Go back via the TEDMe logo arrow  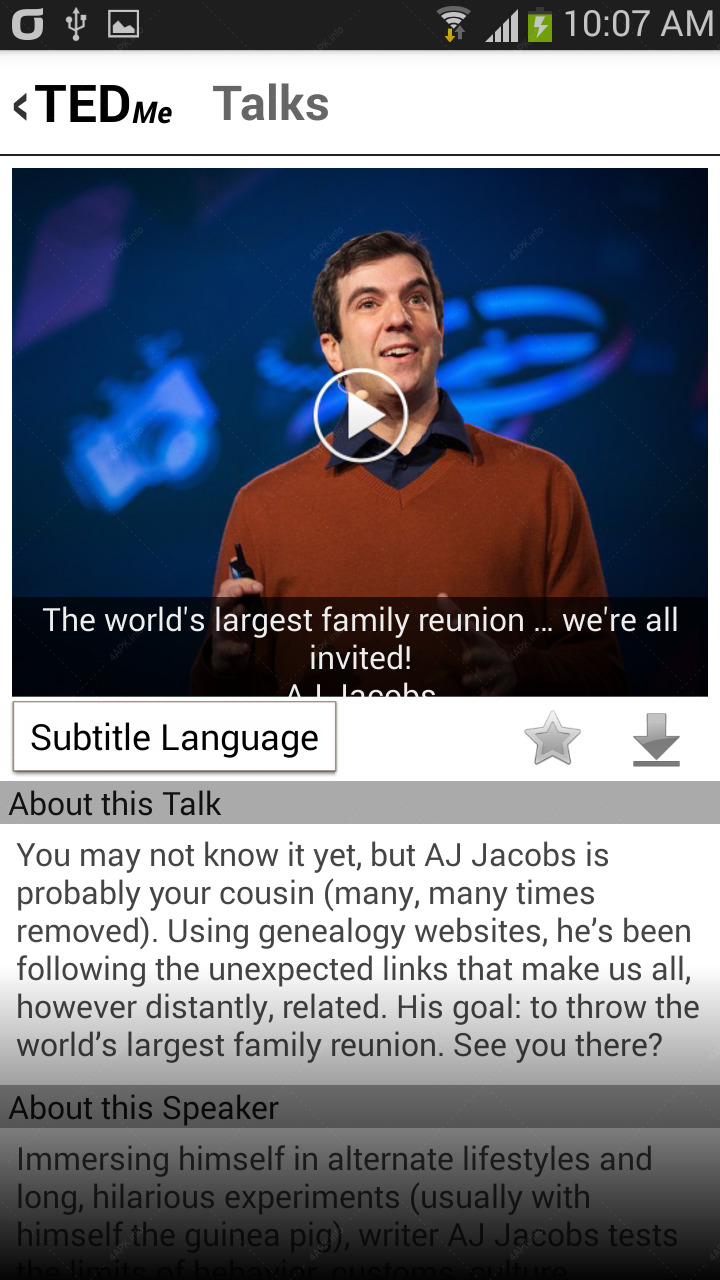(x=92, y=104)
